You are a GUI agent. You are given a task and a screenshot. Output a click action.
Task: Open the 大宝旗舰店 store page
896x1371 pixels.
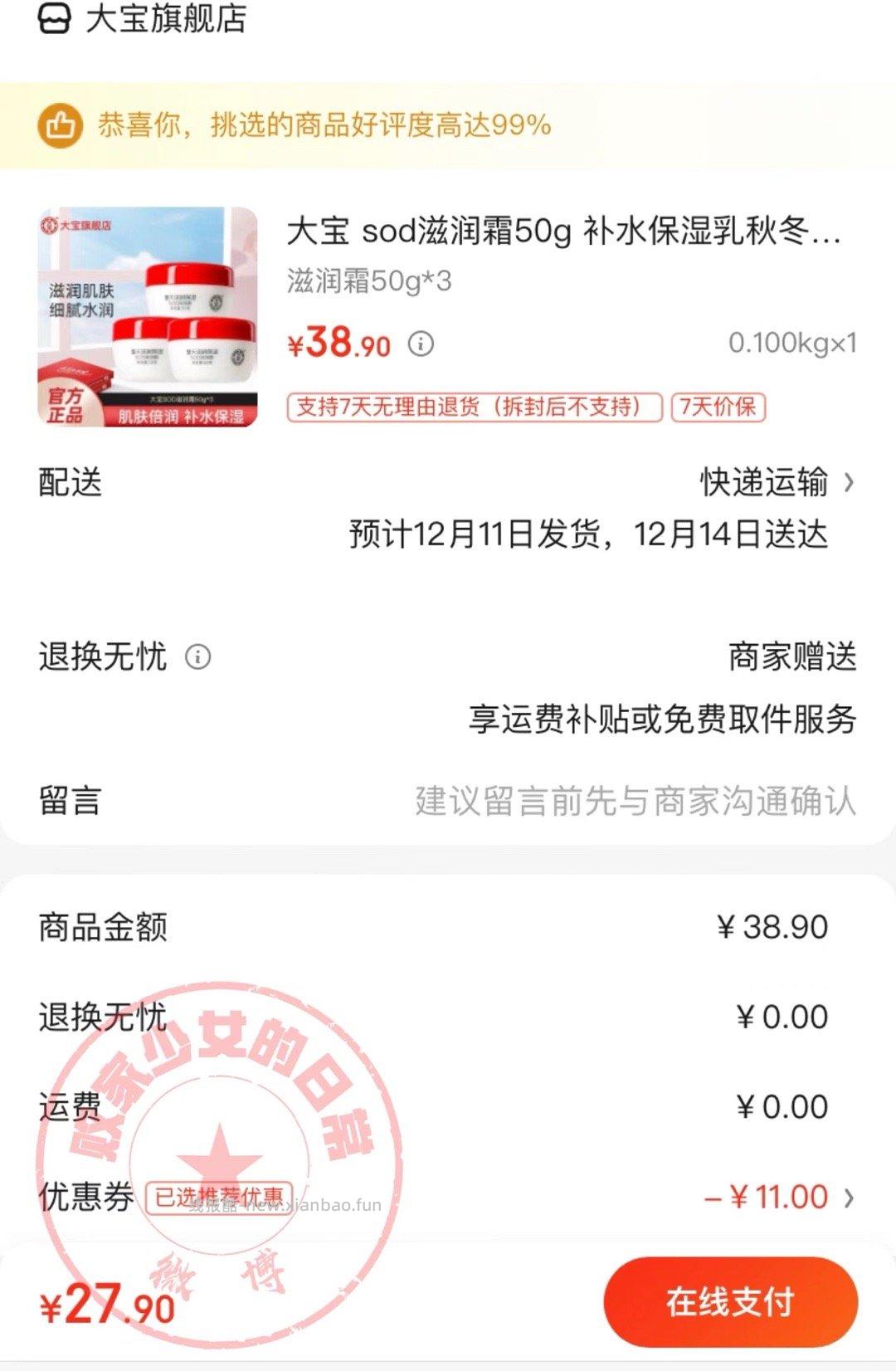pos(164,18)
